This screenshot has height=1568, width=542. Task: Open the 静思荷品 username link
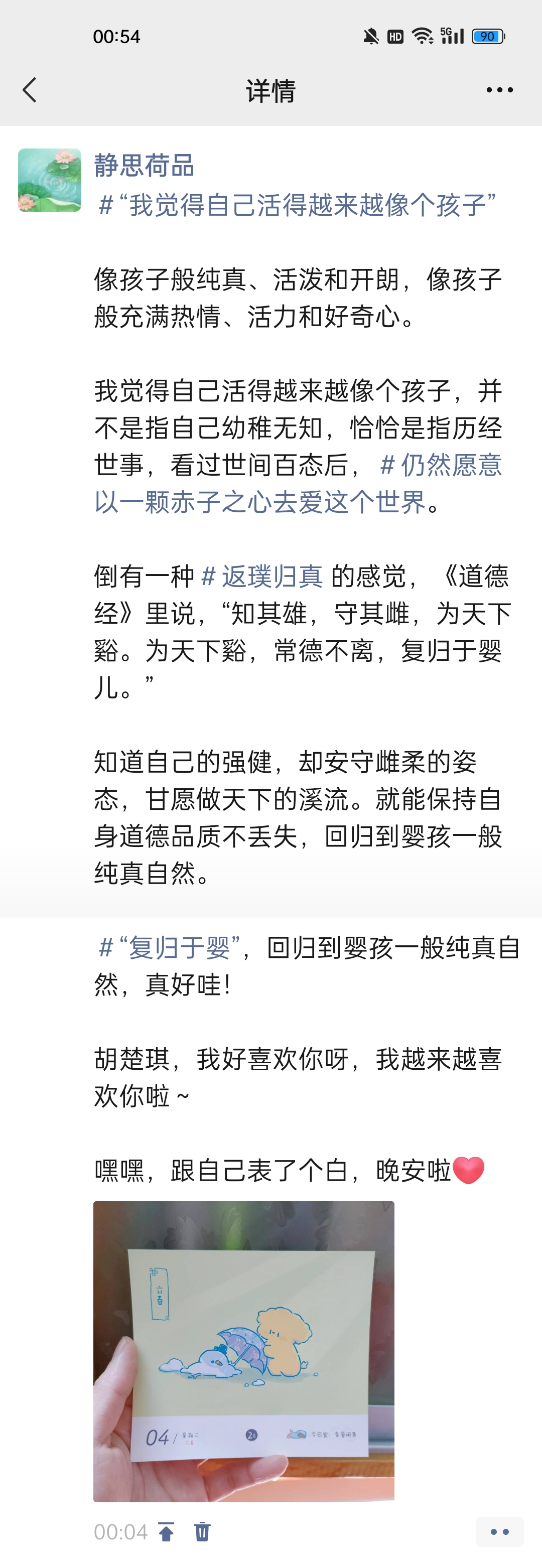coord(144,166)
